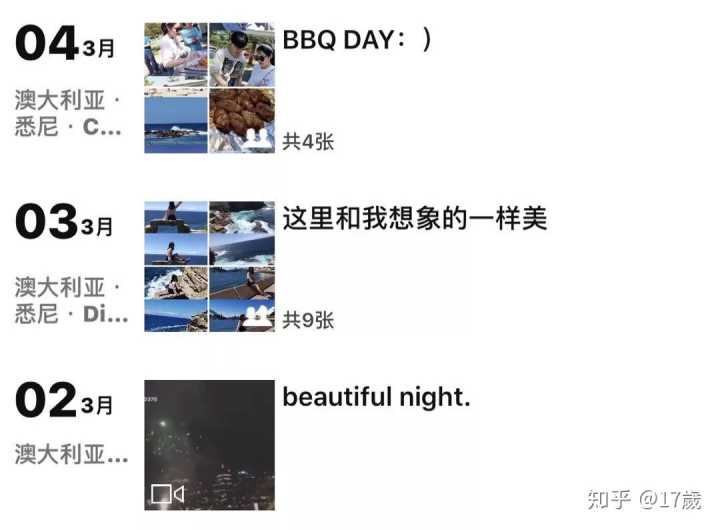Open the beautiful night post text

pyautogui.click(x=376, y=397)
